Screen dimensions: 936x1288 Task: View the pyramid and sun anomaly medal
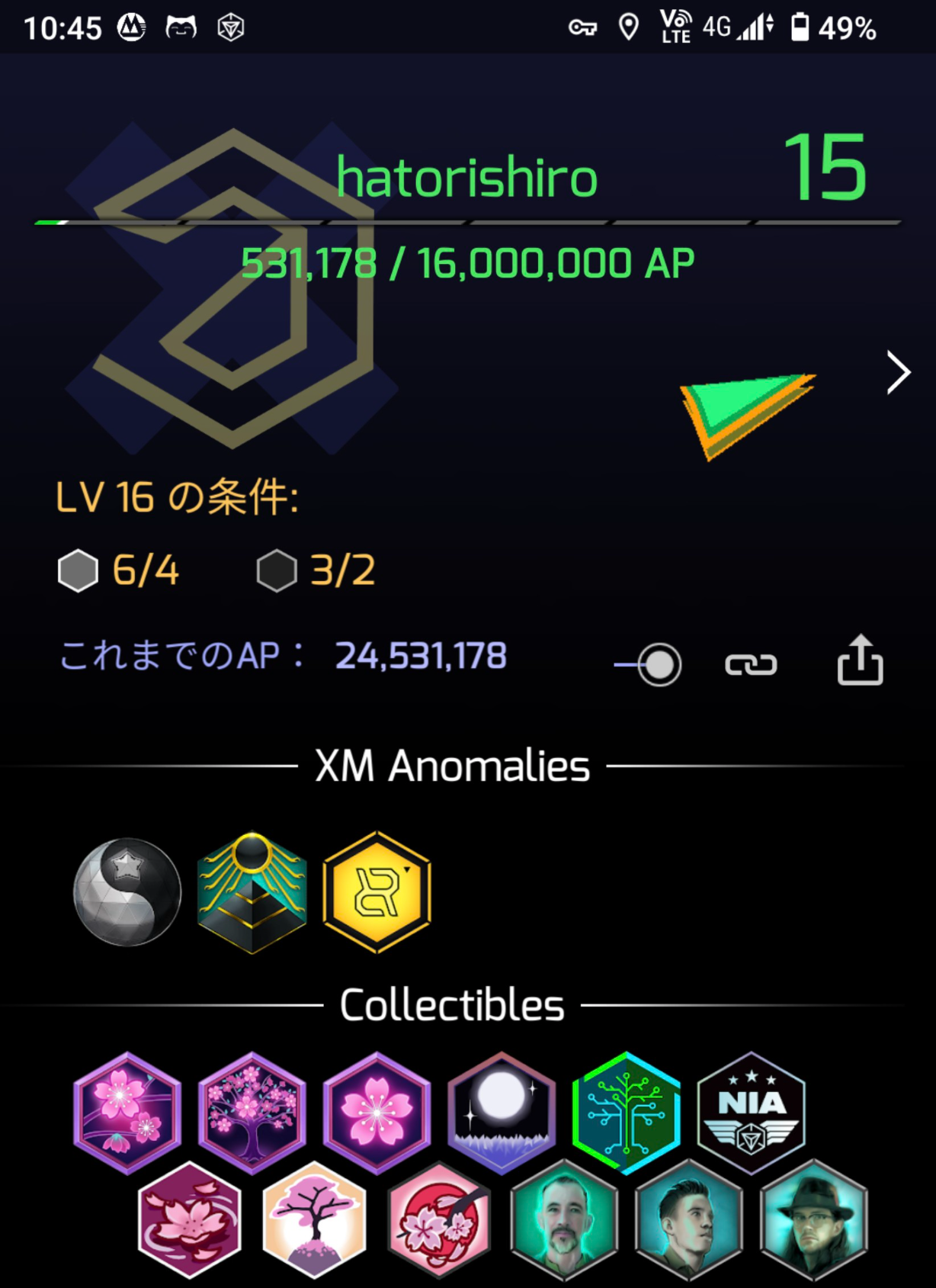click(252, 892)
